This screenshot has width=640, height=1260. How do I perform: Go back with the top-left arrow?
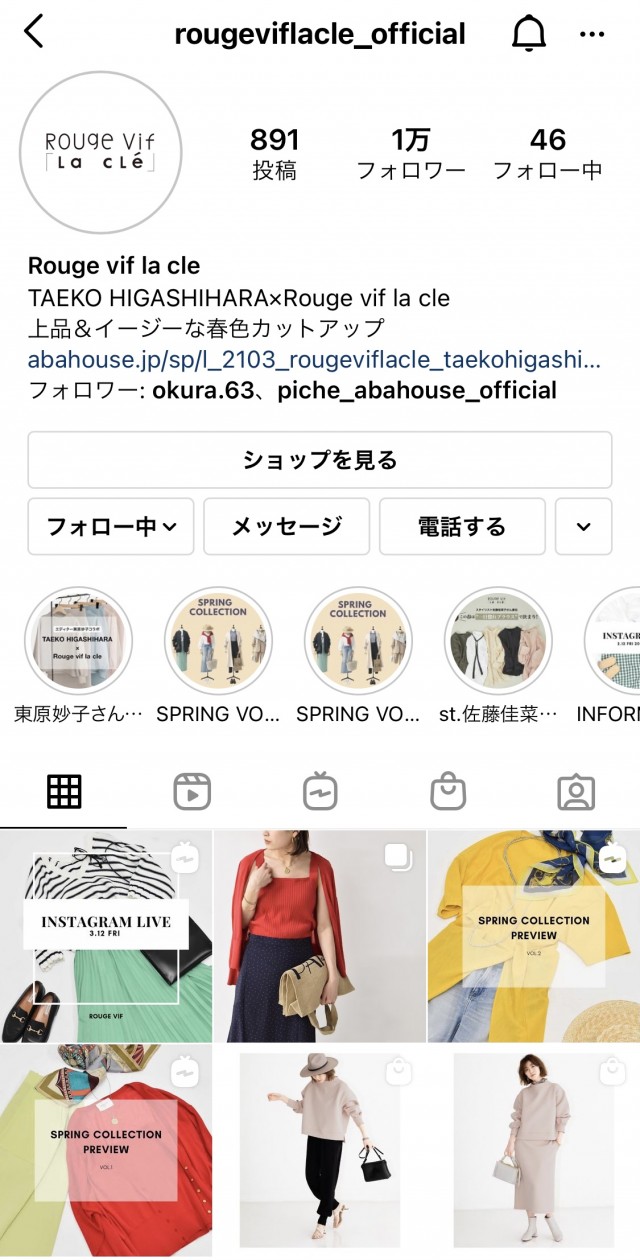click(x=34, y=32)
